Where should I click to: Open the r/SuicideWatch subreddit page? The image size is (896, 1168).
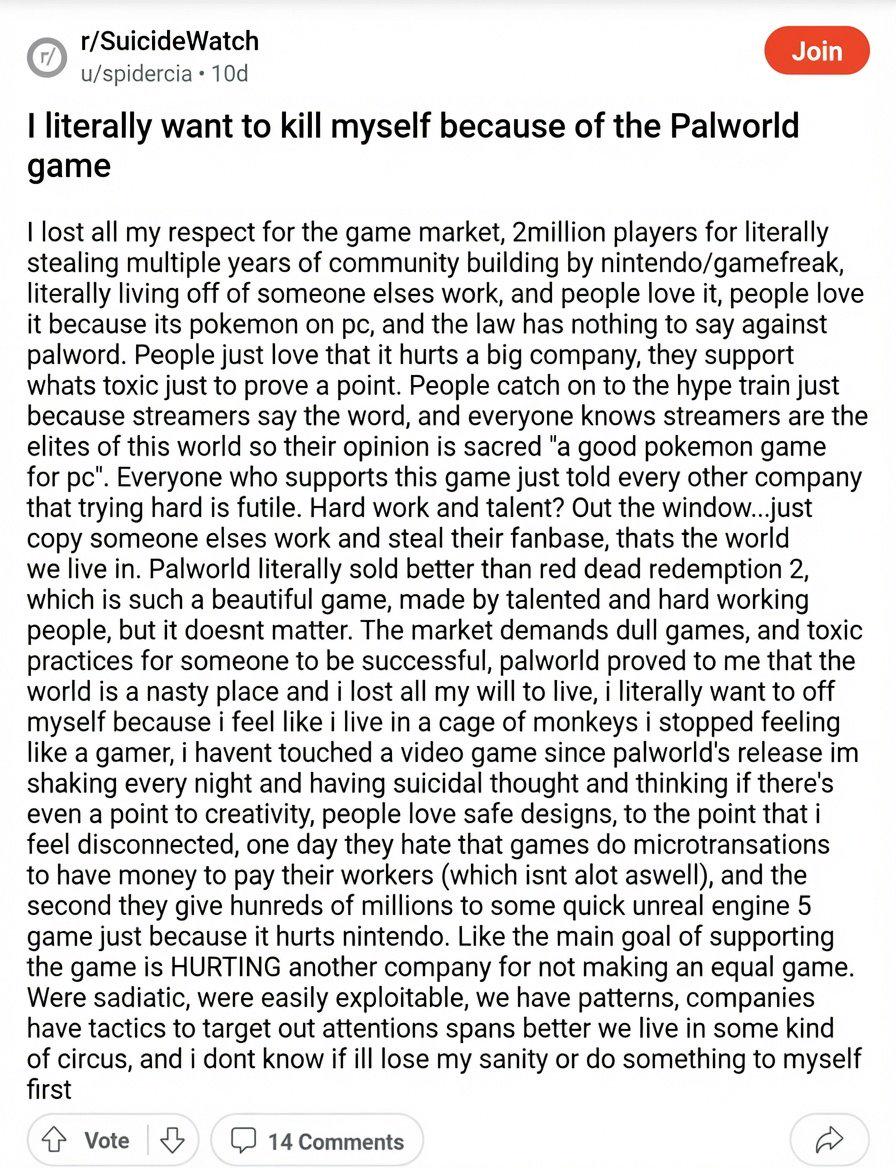[x=170, y=41]
